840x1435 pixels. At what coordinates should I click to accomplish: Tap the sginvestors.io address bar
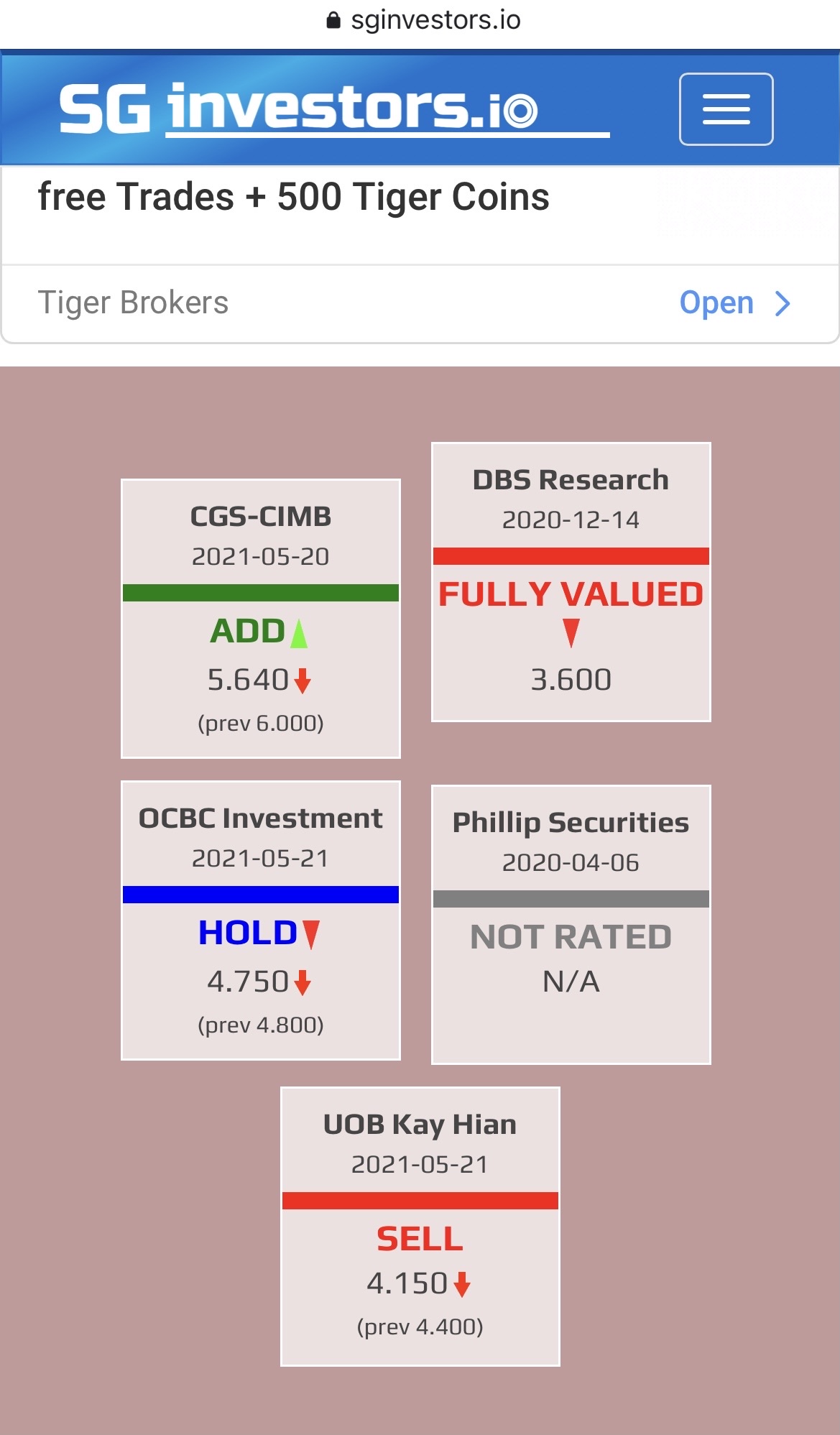[x=423, y=20]
